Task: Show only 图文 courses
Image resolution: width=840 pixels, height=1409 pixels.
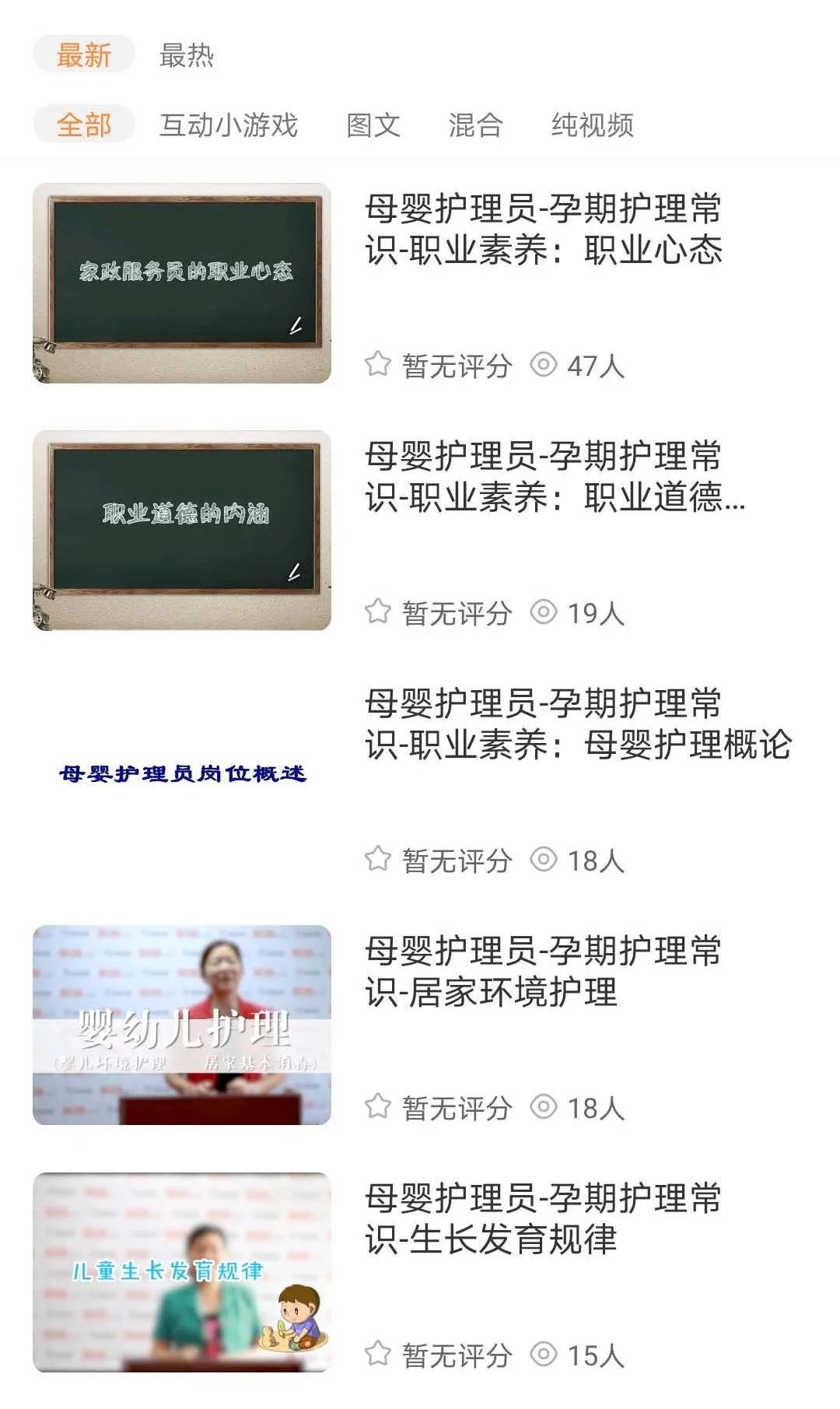Action: click(373, 124)
